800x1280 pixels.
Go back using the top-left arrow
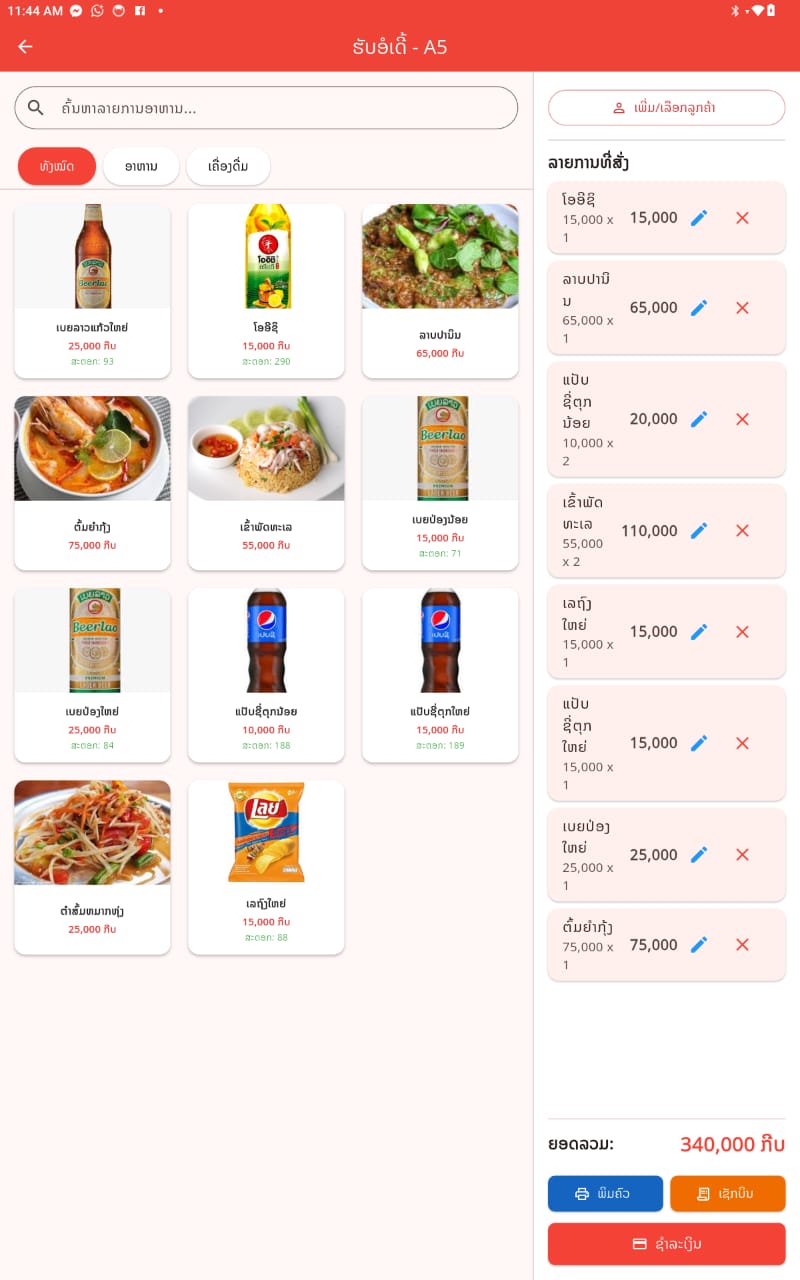click(25, 46)
